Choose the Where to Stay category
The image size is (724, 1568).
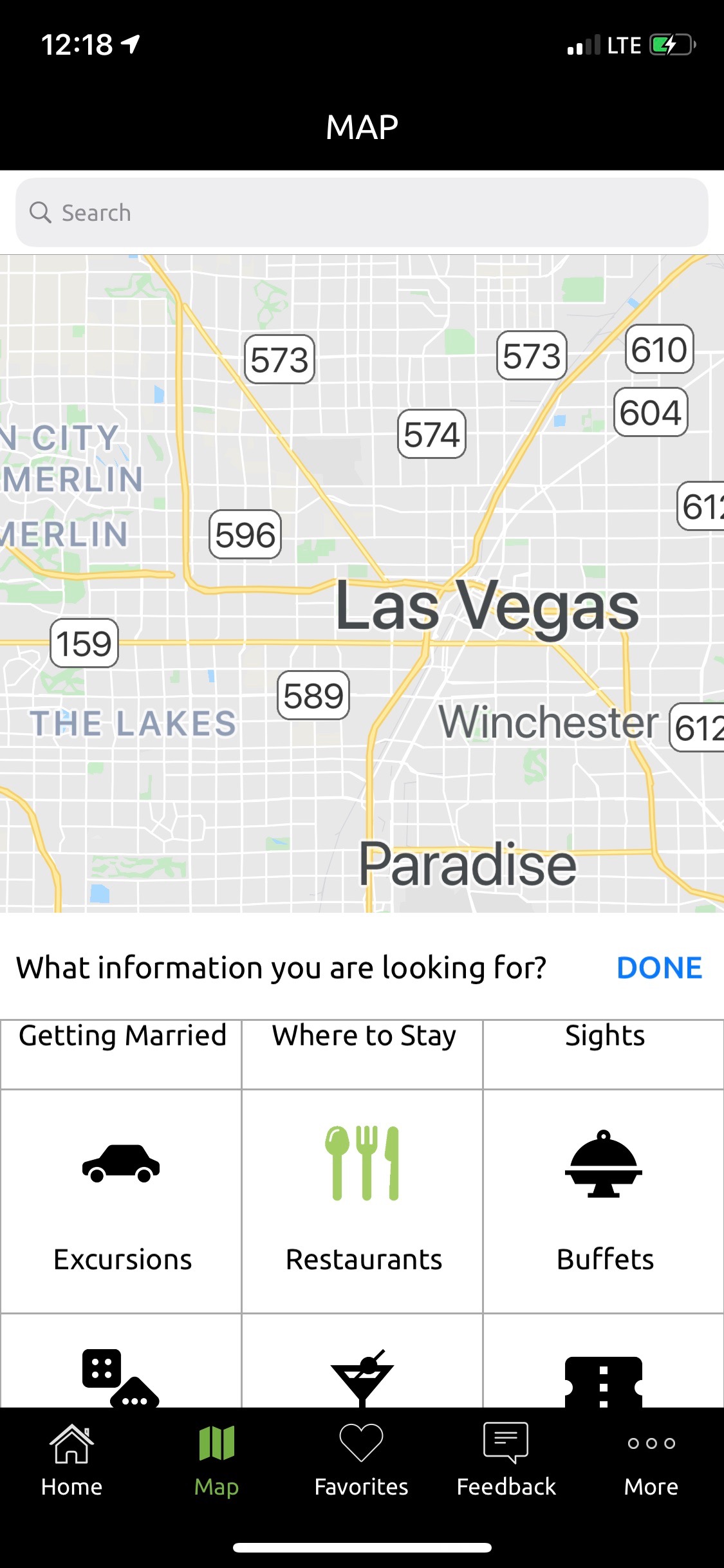(x=362, y=1054)
